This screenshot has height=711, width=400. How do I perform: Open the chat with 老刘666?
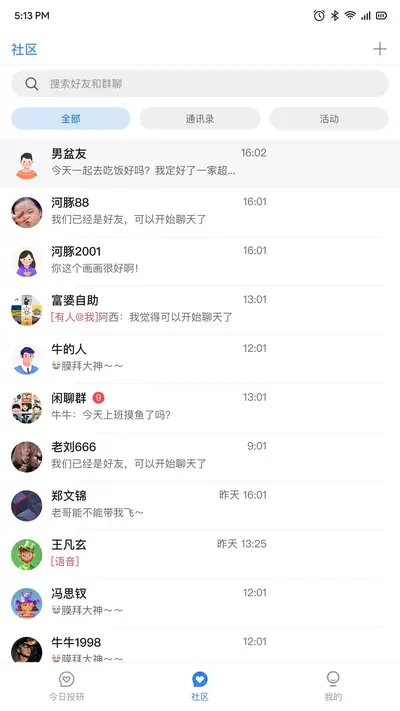(x=200, y=458)
